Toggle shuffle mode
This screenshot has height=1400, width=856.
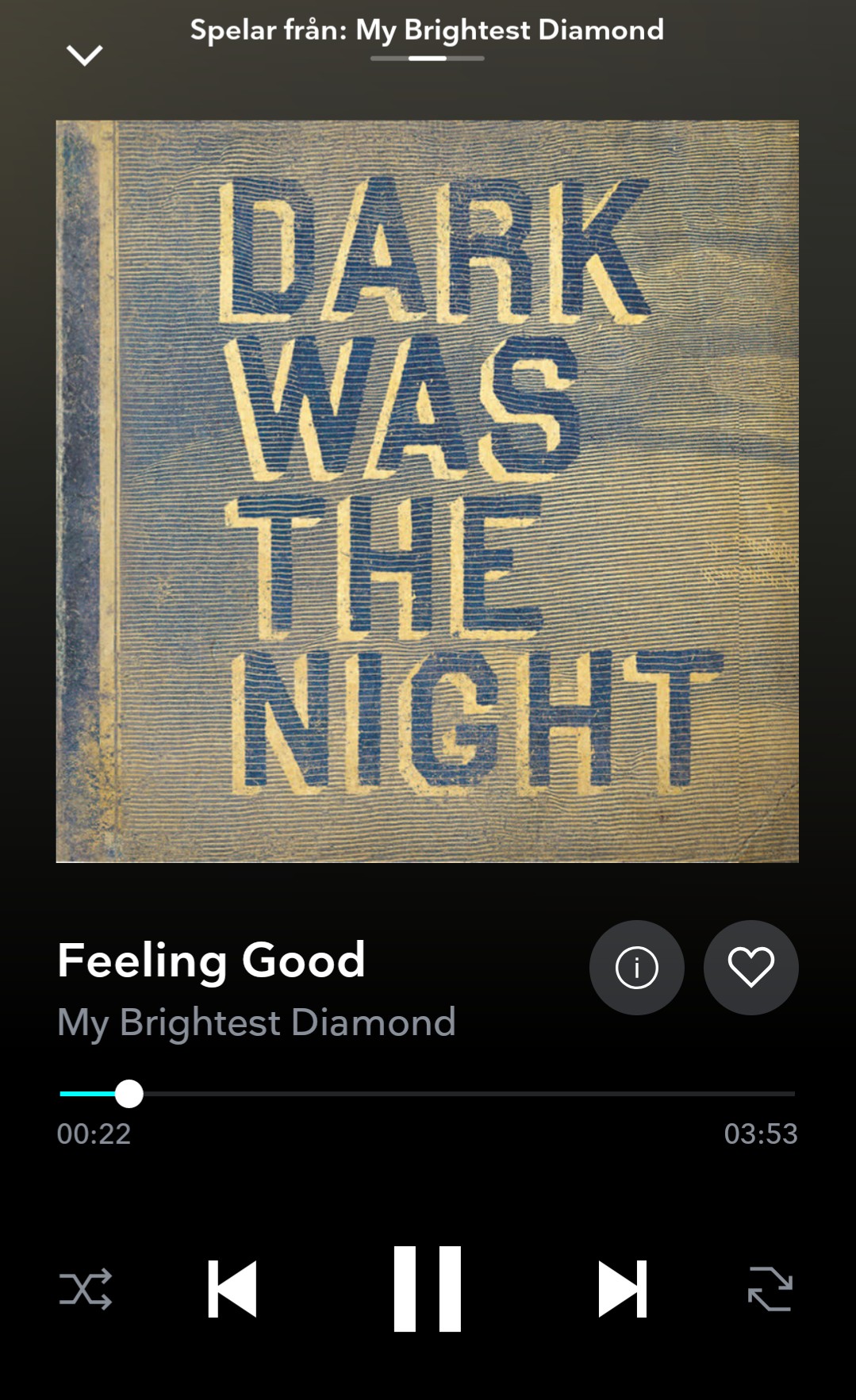(x=86, y=1289)
